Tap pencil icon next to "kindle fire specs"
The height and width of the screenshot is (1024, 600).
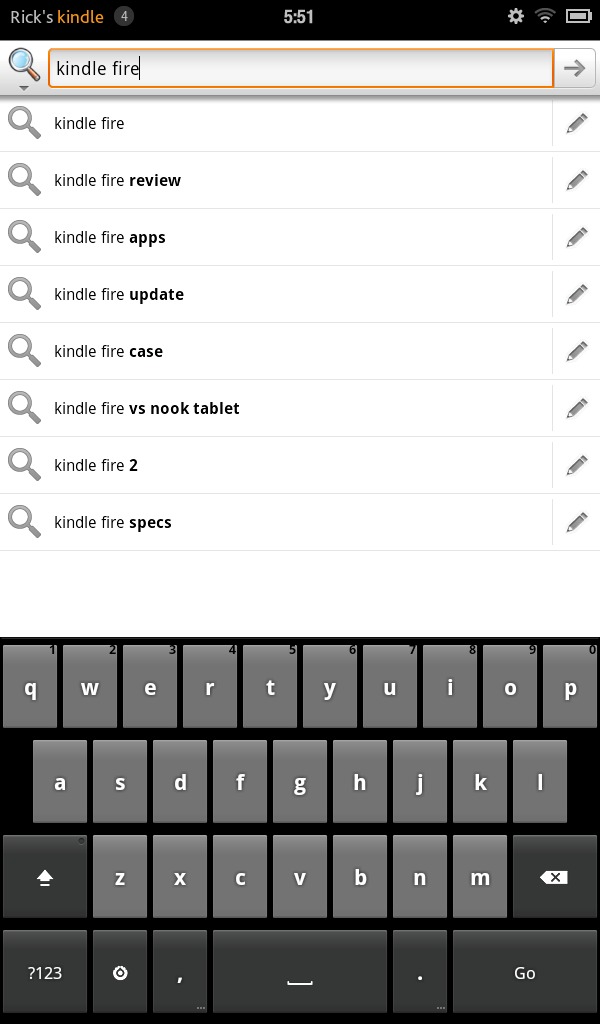(576, 522)
